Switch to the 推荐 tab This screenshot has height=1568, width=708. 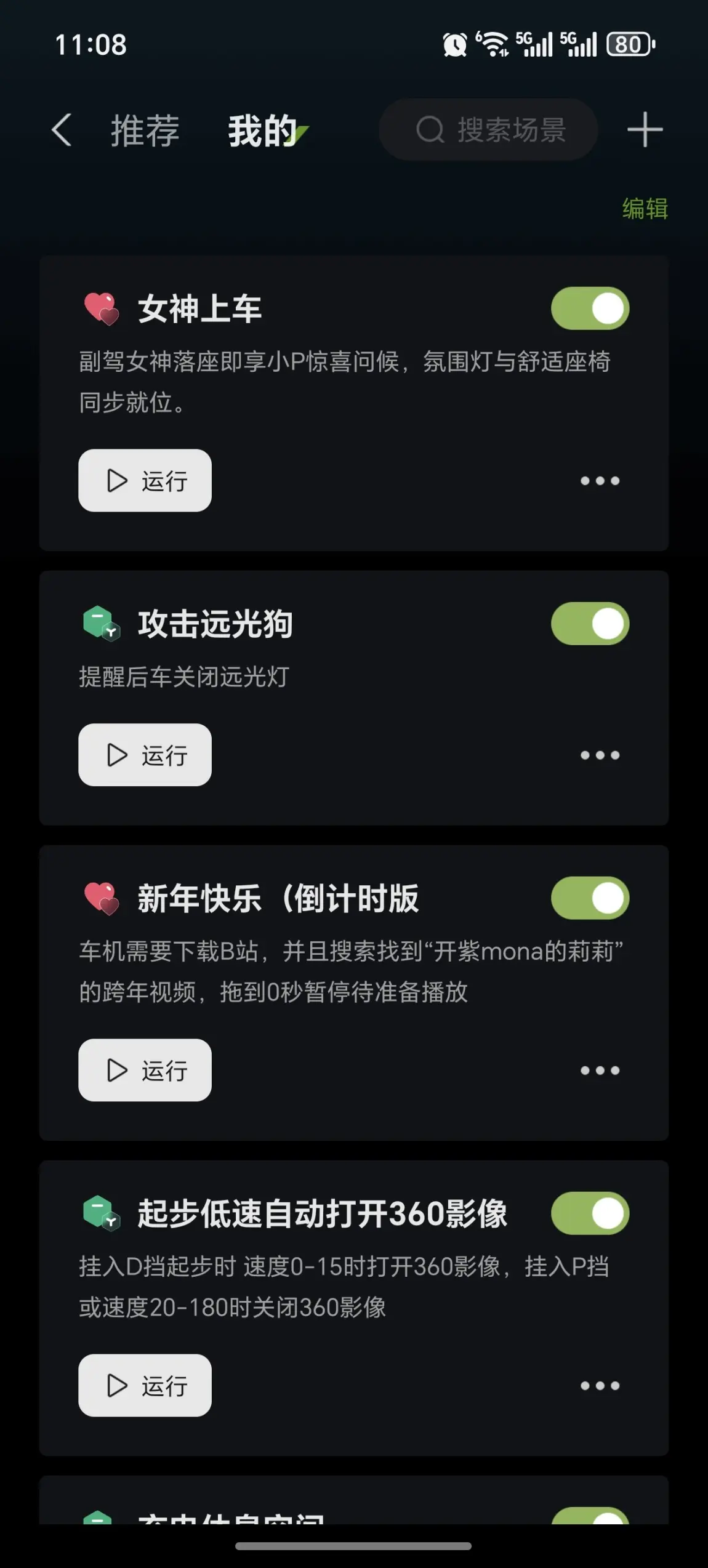click(145, 131)
